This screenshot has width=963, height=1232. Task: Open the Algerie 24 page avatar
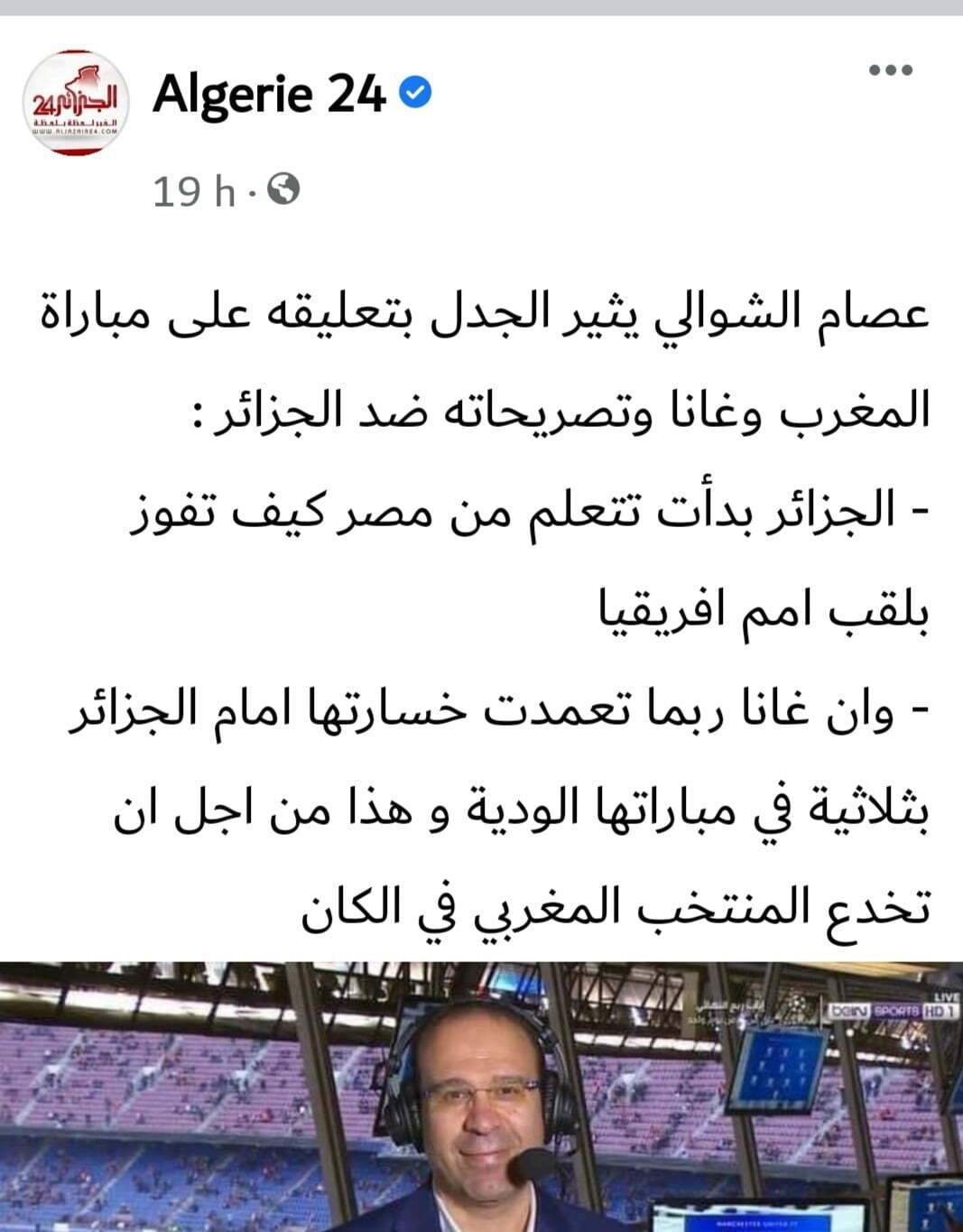click(x=76, y=103)
